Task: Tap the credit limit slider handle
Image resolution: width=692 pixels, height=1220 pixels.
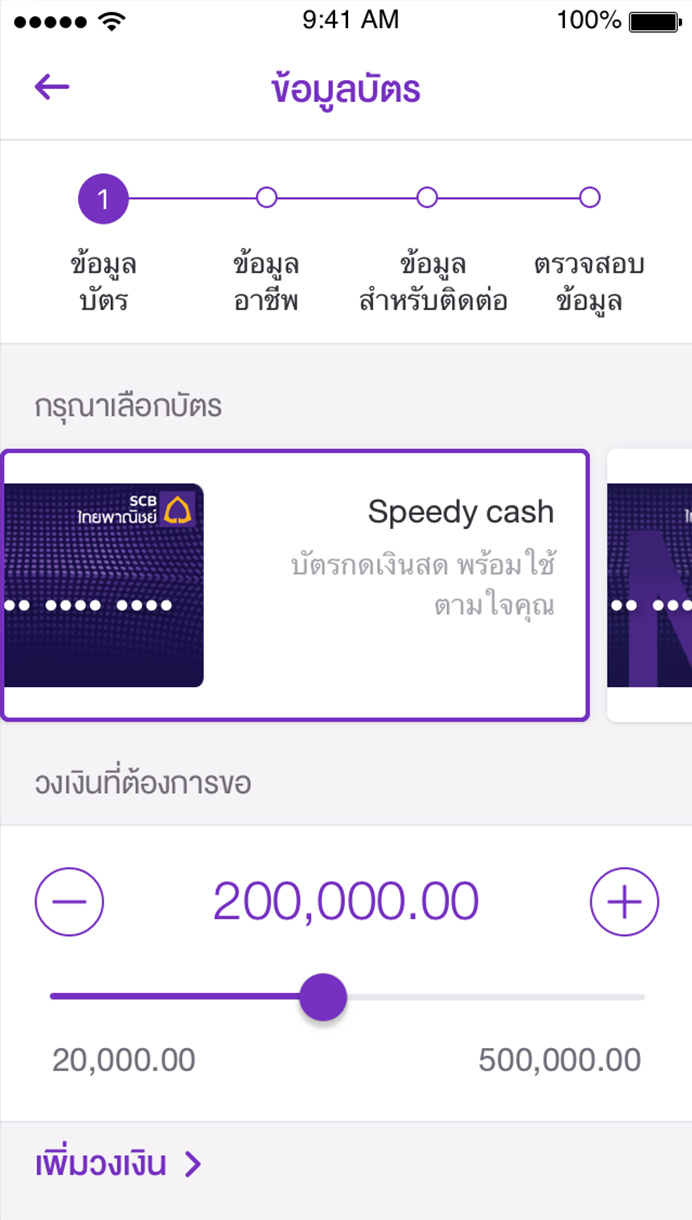Action: 323,997
